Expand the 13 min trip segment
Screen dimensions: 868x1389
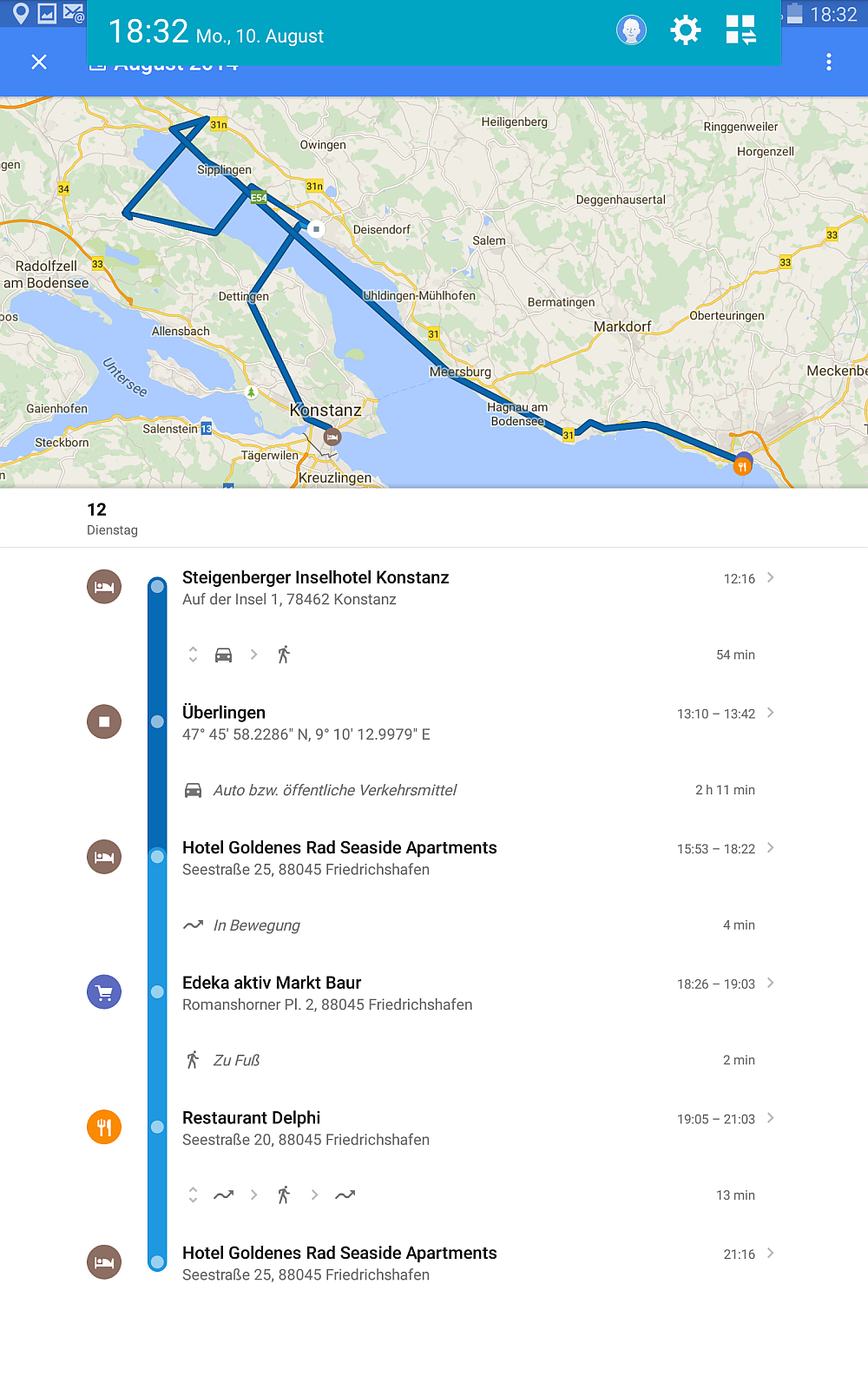[193, 1195]
